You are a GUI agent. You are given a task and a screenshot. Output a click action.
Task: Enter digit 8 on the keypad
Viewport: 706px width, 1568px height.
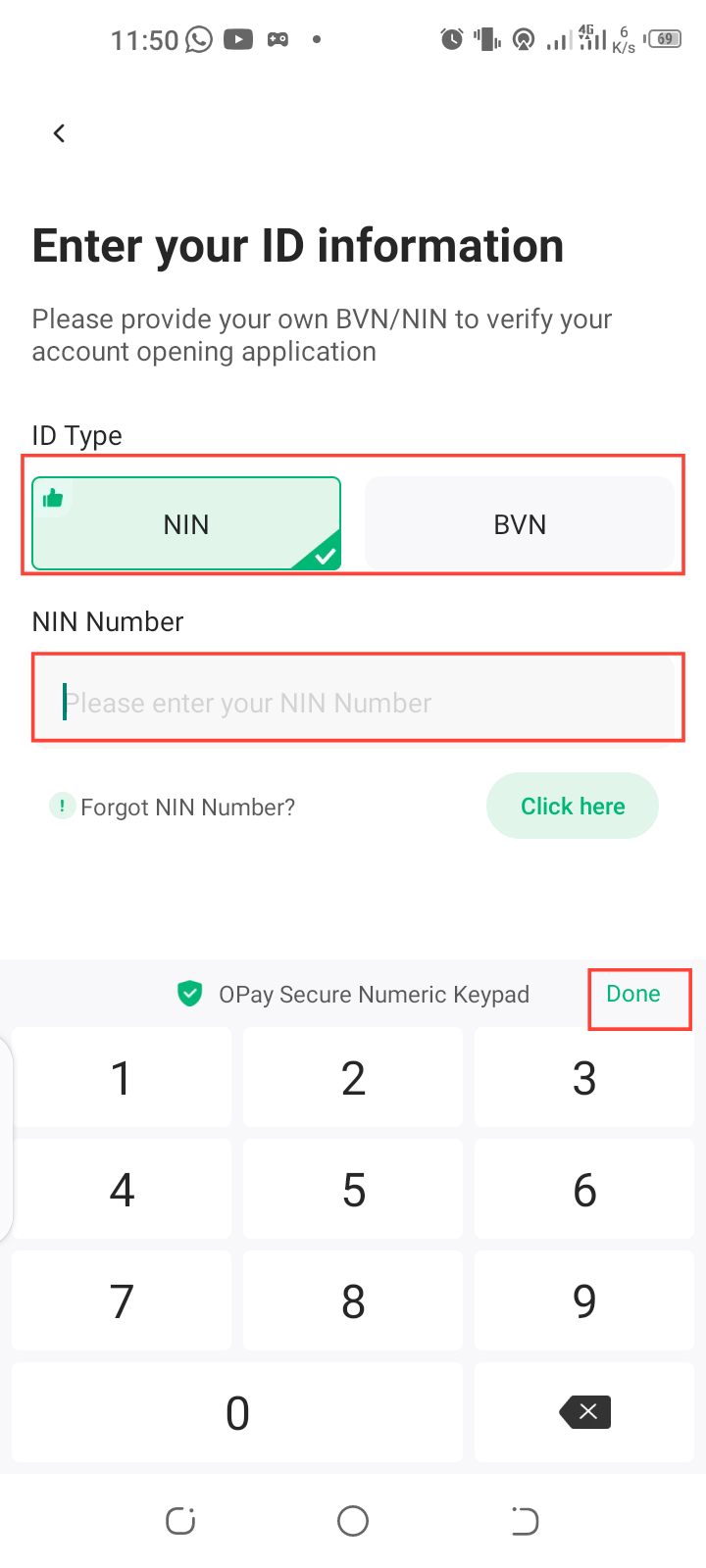click(353, 1300)
